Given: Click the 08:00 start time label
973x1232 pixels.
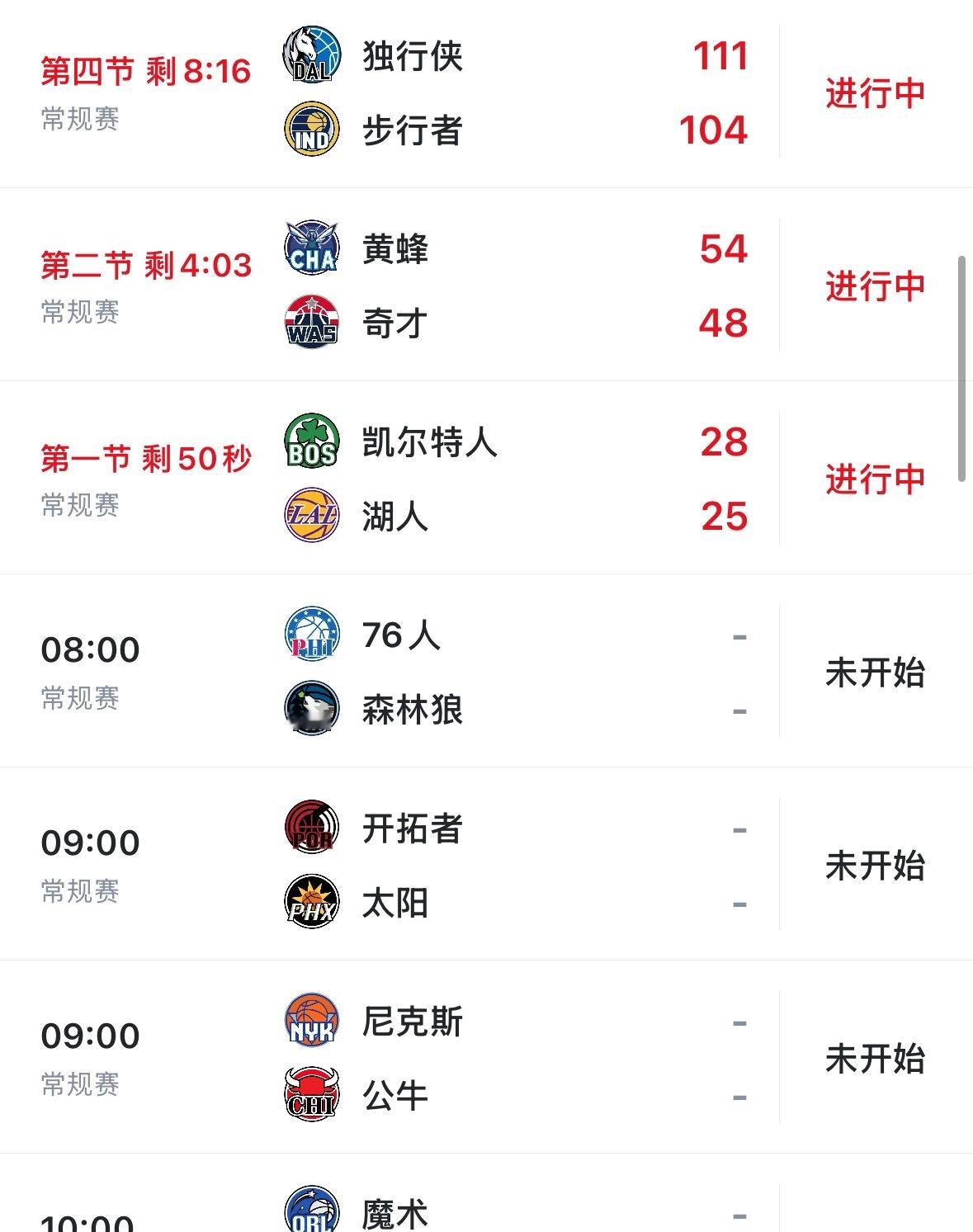Looking at the screenshot, I should pos(91,649).
